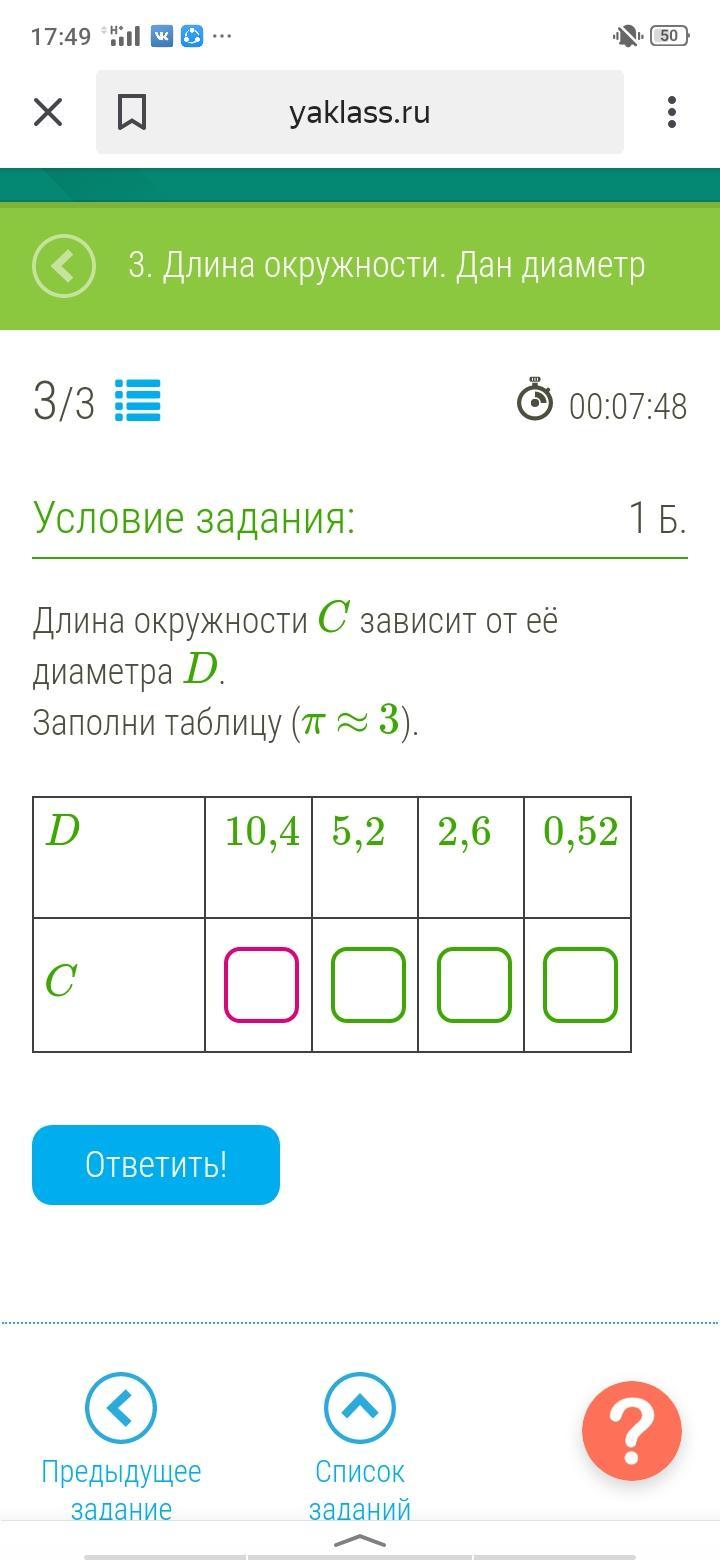
Task: Go to Предыдущее задание
Action: [121, 1447]
